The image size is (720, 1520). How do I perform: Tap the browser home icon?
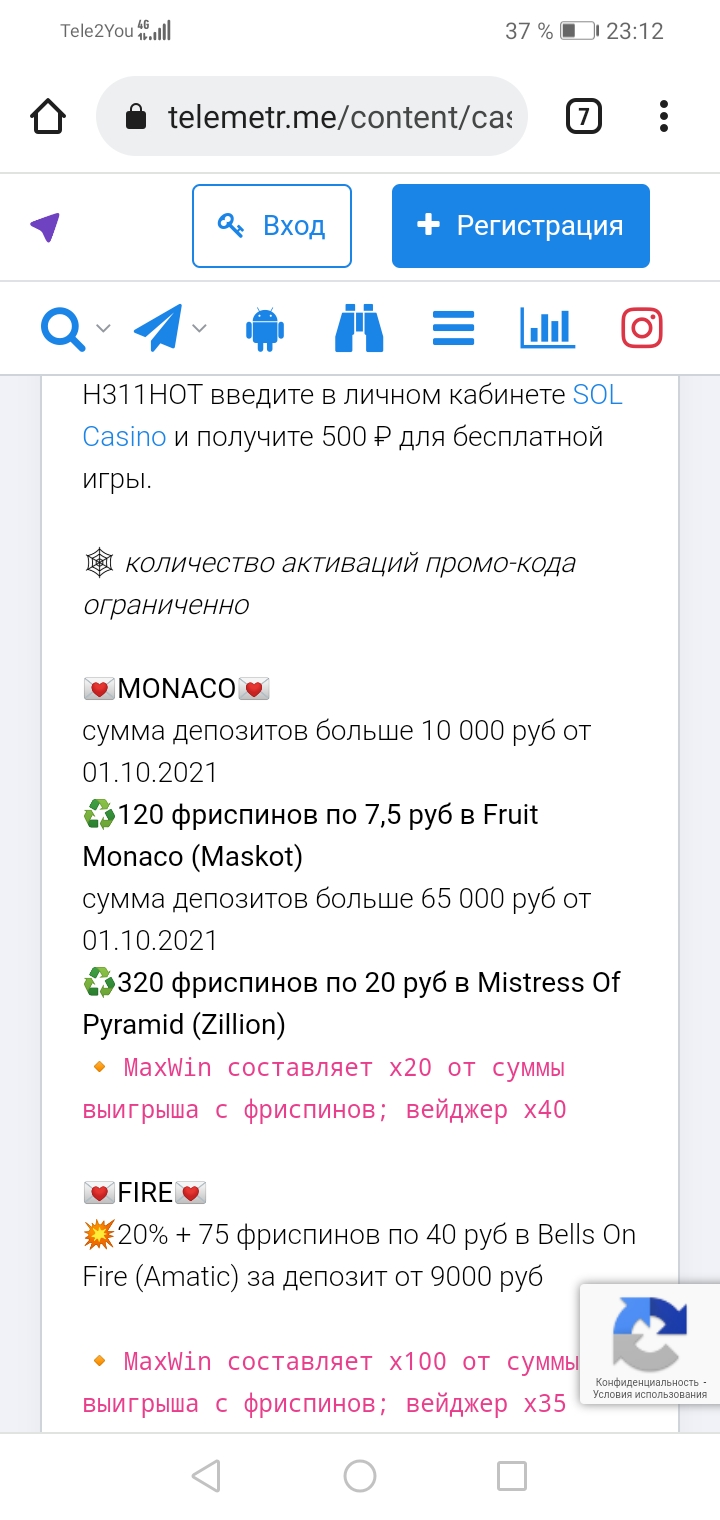47,116
